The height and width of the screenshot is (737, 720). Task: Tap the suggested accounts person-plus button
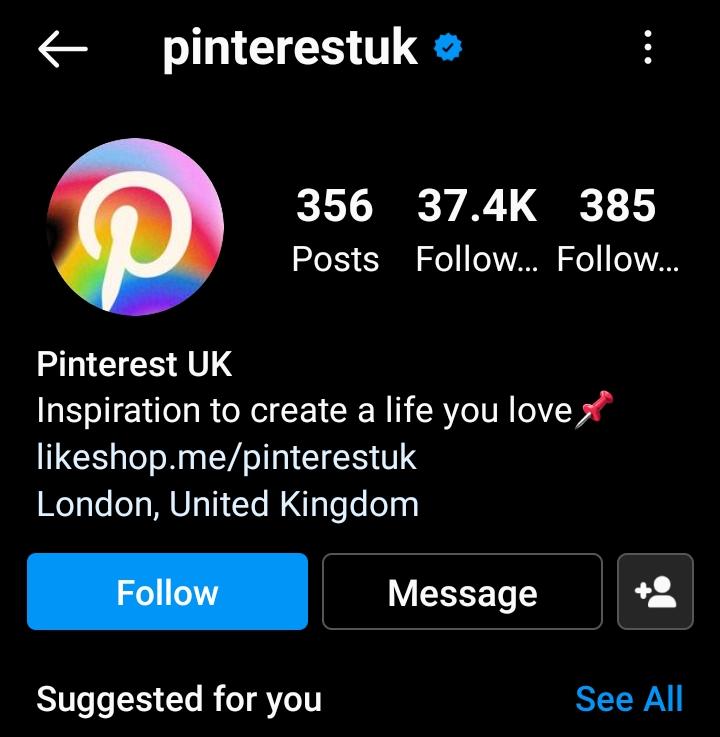(x=655, y=592)
